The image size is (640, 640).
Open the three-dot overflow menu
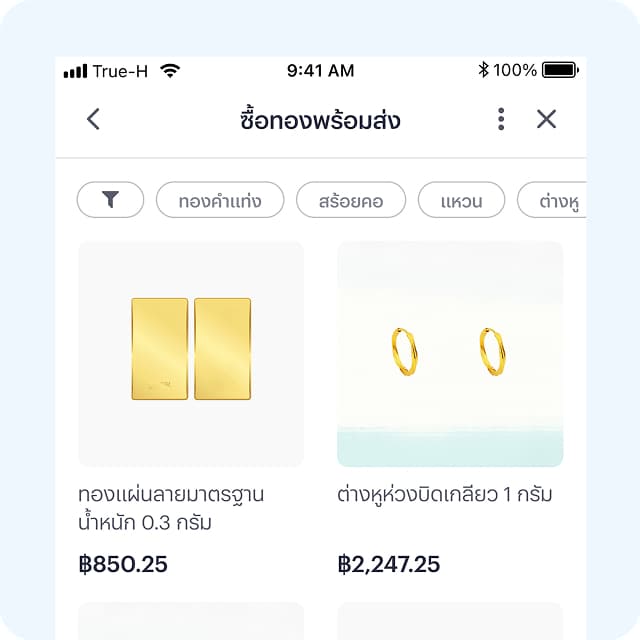pos(501,119)
